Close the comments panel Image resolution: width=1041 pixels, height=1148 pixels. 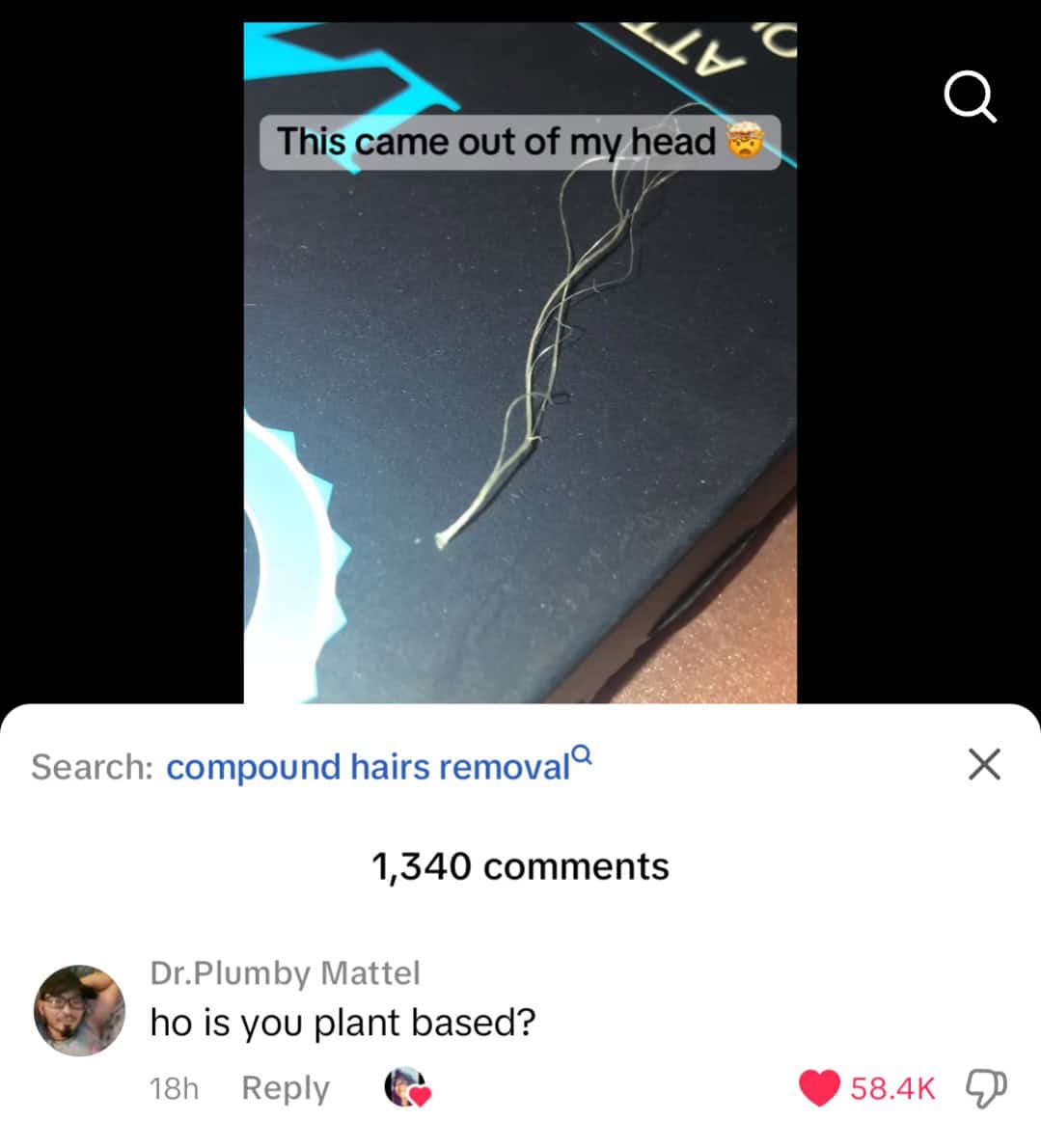pyautogui.click(x=983, y=764)
